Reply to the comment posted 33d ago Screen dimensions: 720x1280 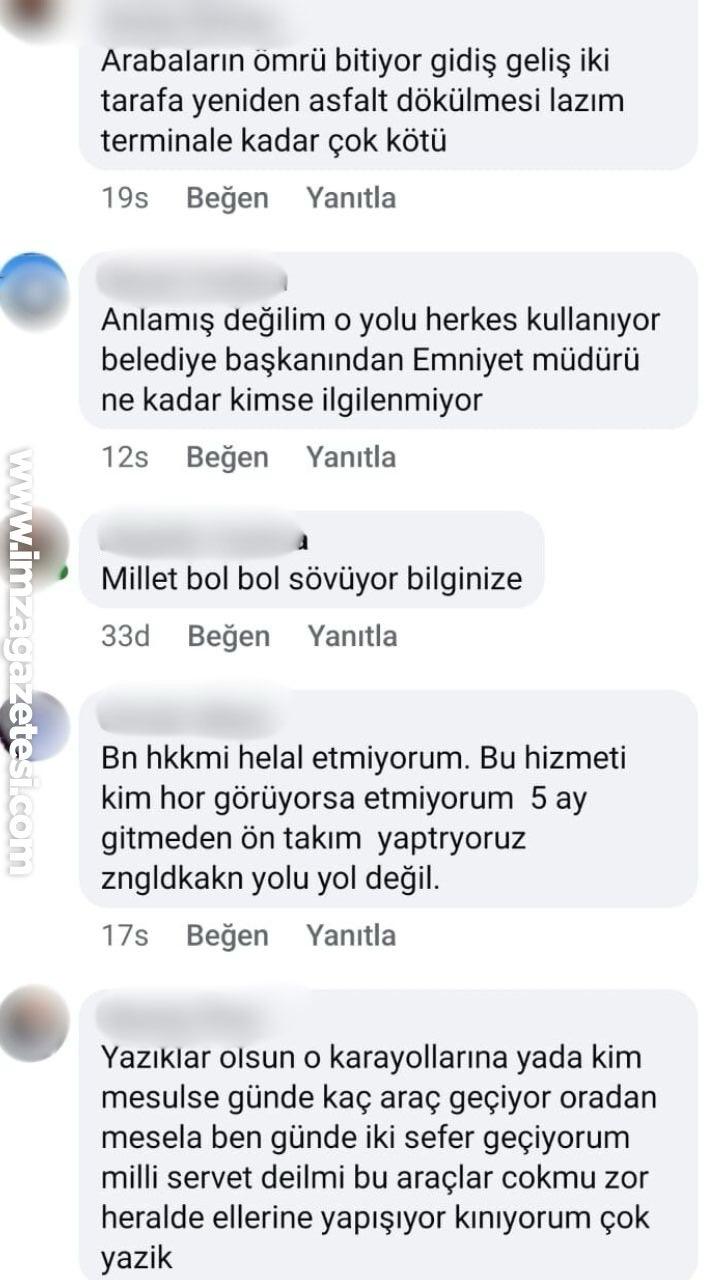[352, 636]
